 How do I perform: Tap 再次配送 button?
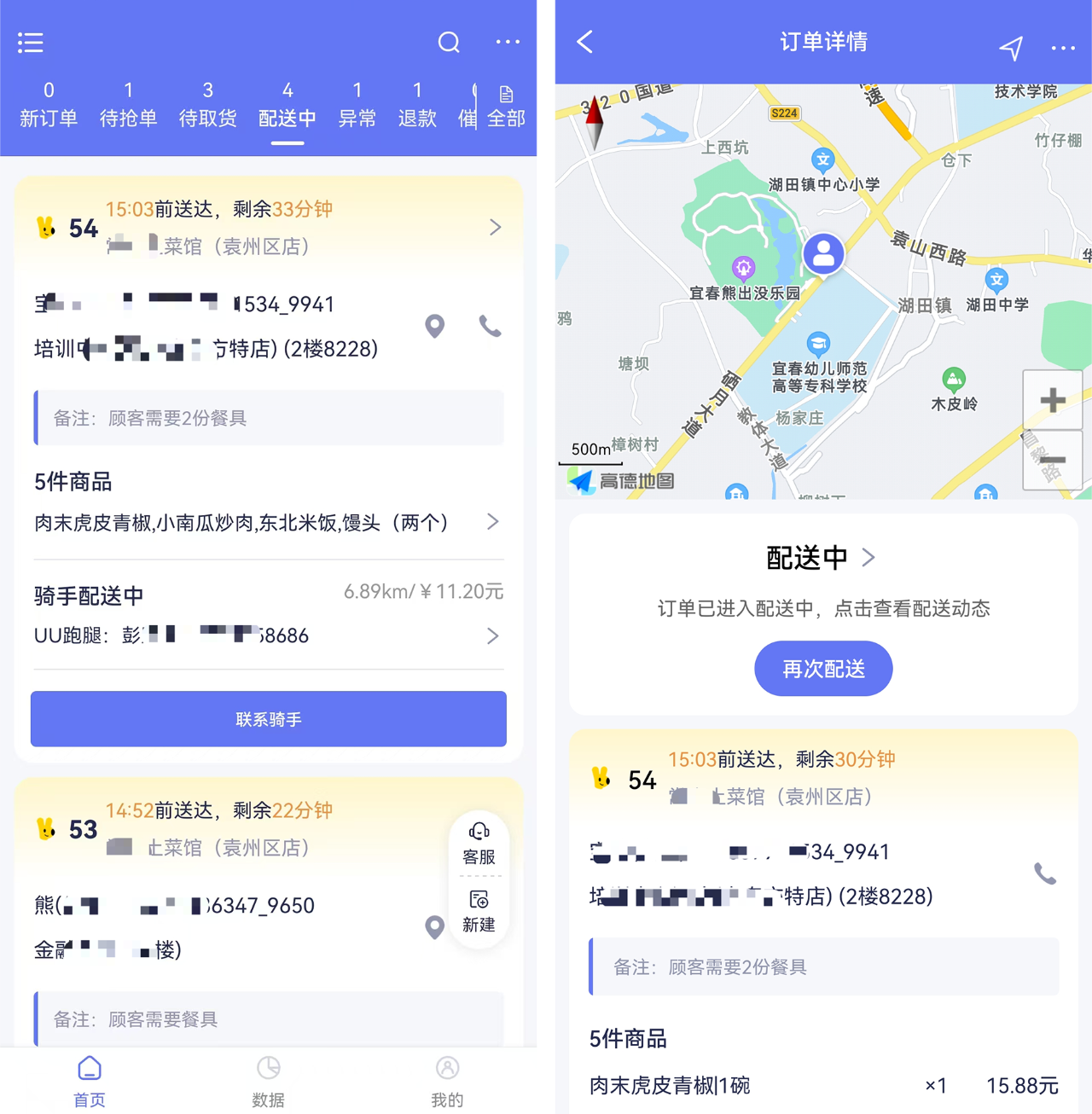[x=823, y=669]
